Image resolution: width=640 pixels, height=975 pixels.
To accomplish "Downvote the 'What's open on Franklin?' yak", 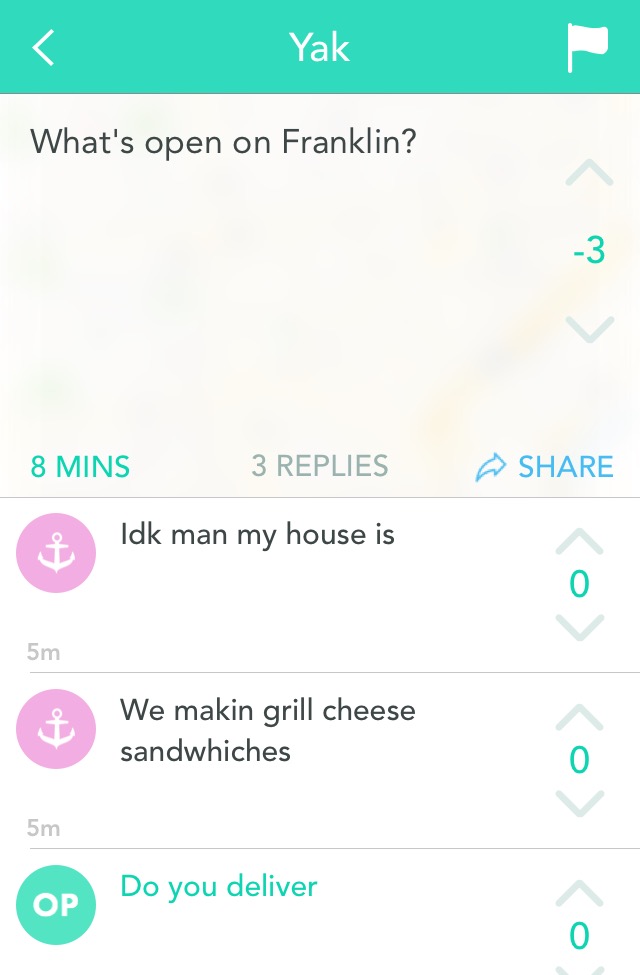I will [x=589, y=328].
